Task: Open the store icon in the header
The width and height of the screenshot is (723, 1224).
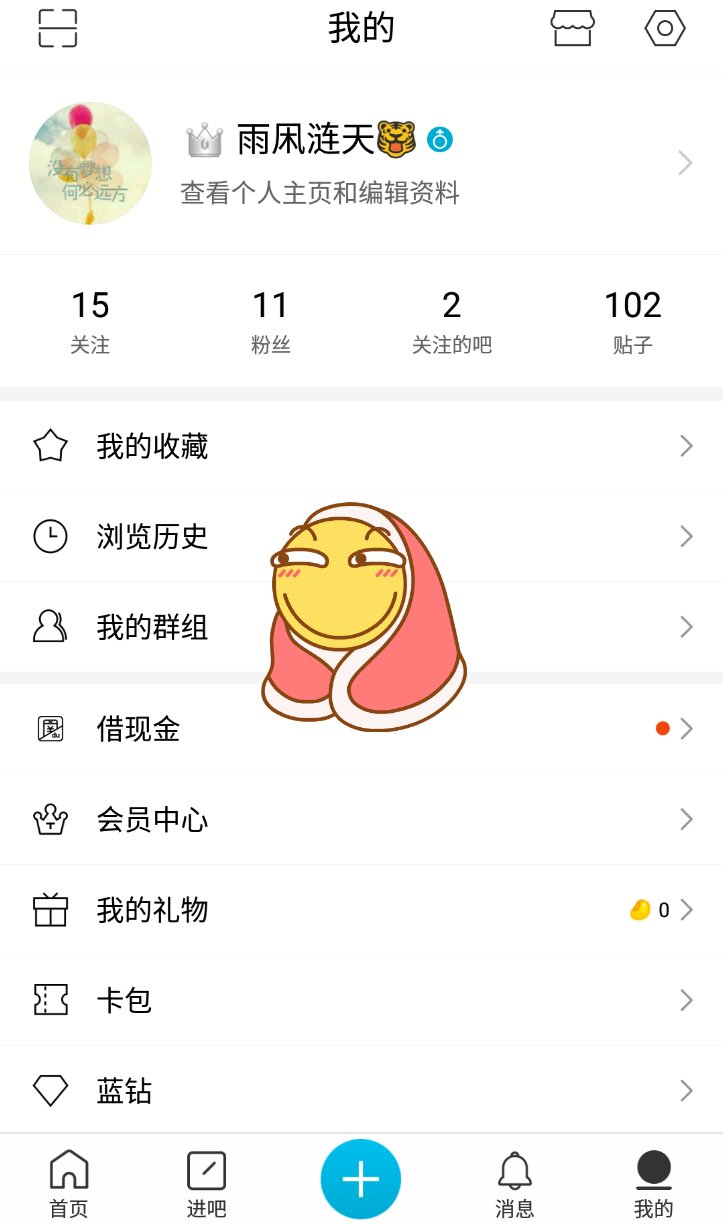Action: tap(573, 28)
